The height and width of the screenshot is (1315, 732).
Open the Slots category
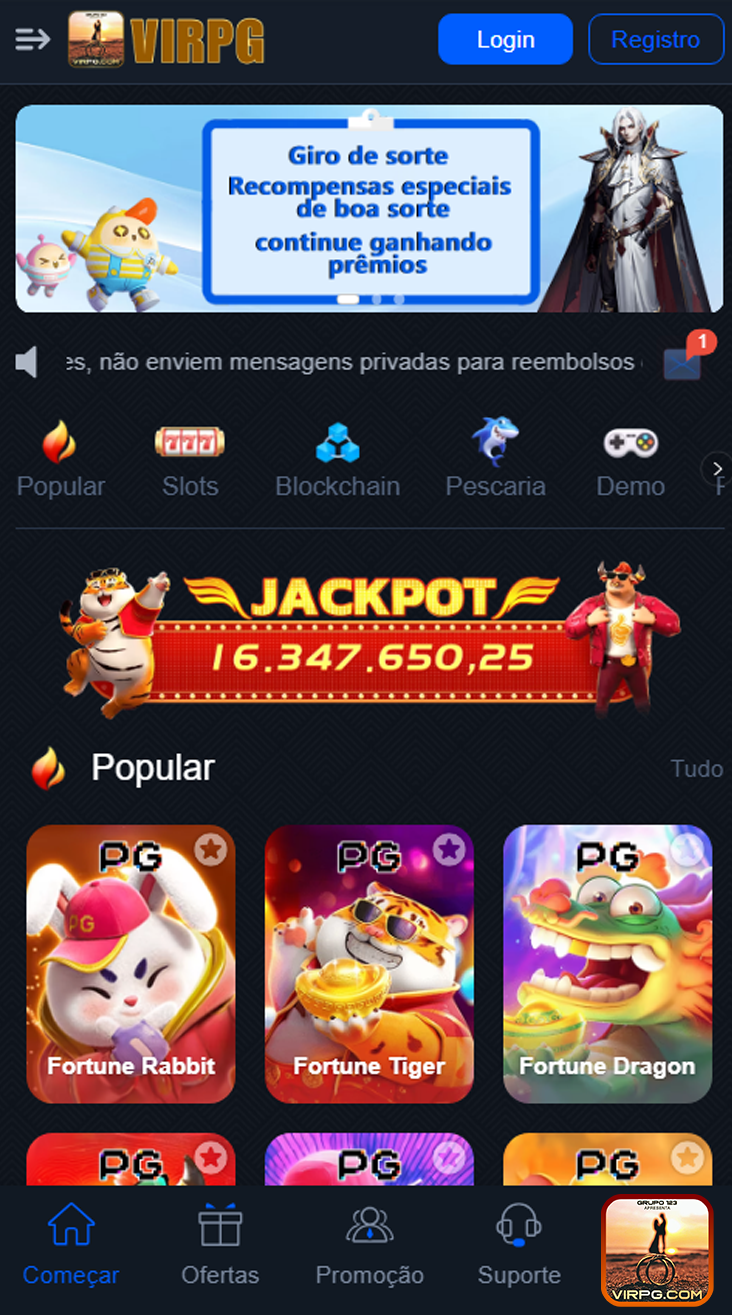pos(189,441)
